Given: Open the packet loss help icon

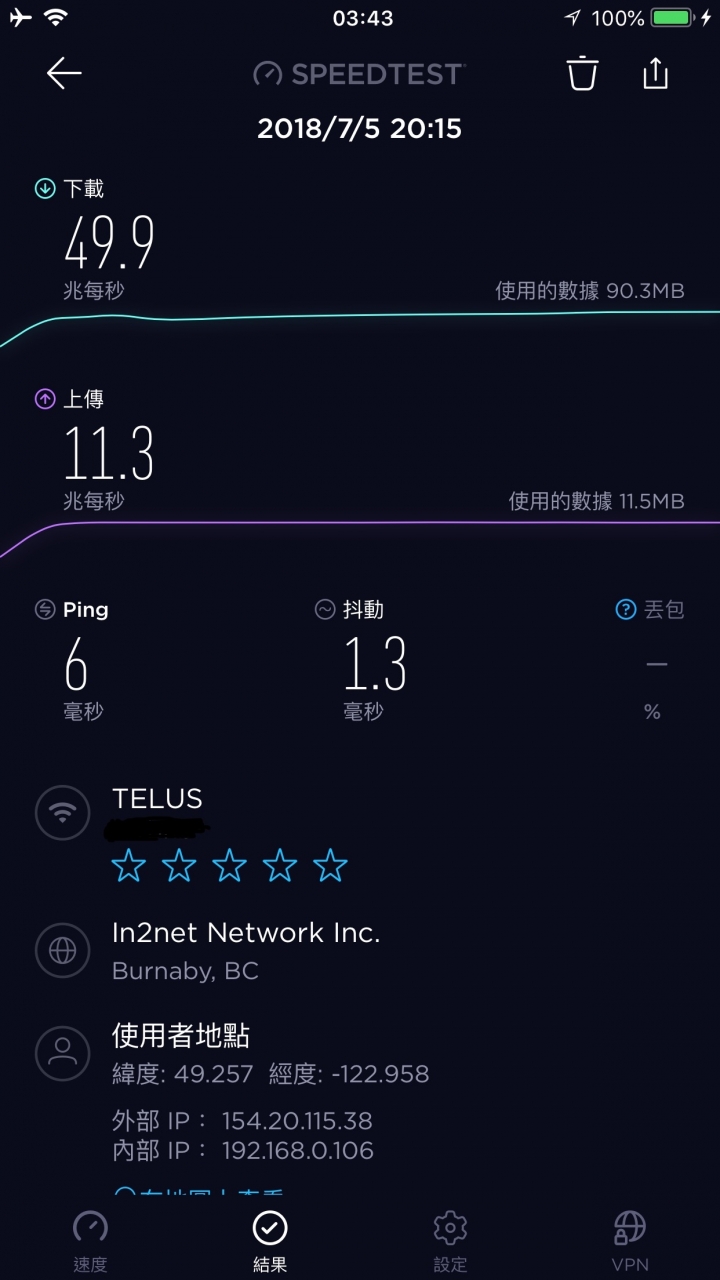Looking at the screenshot, I should click(x=626, y=609).
